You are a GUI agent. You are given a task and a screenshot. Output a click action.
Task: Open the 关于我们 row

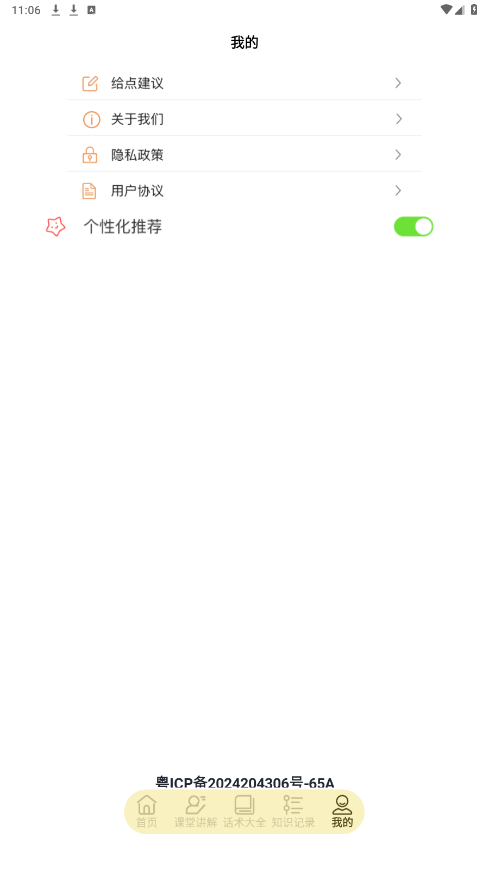[x=244, y=119]
